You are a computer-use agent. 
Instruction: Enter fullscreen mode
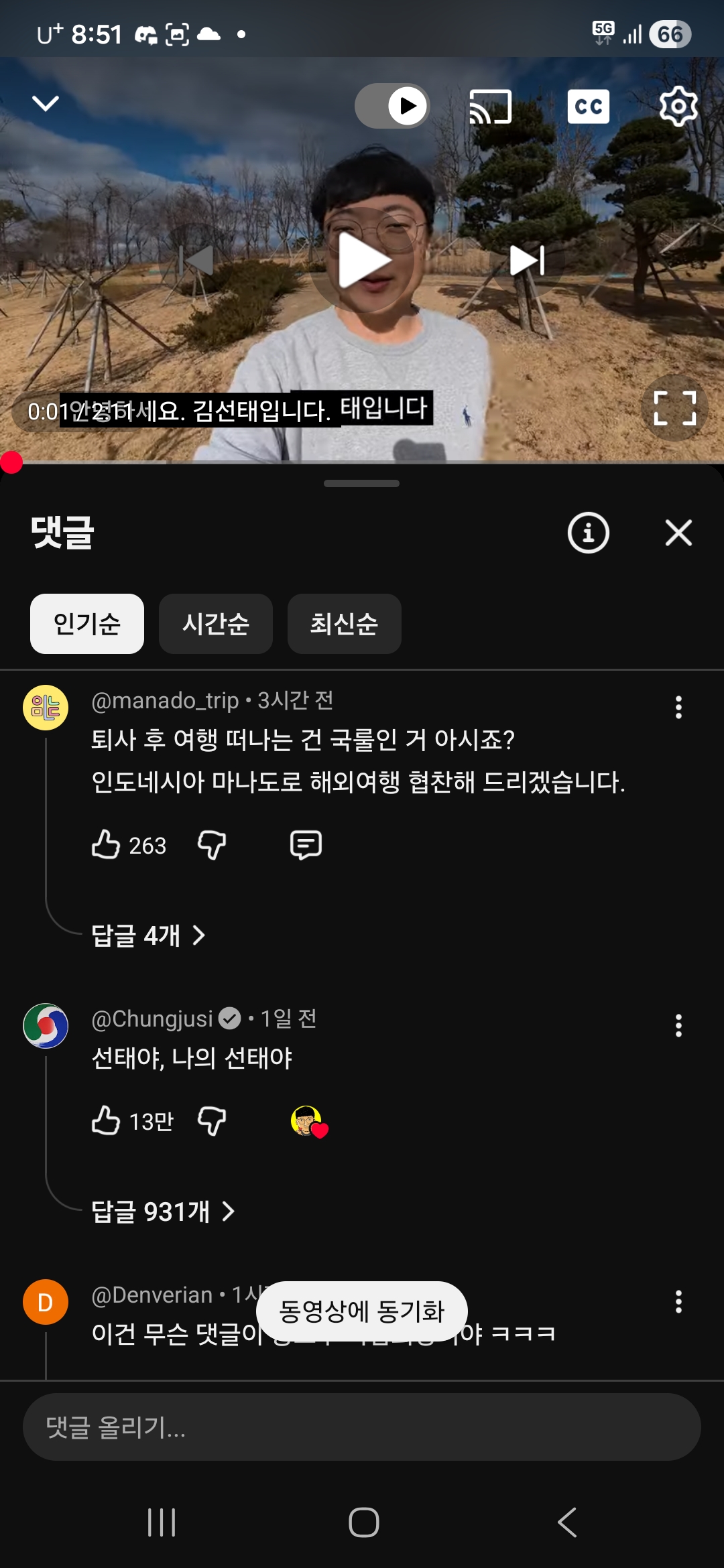point(674,407)
